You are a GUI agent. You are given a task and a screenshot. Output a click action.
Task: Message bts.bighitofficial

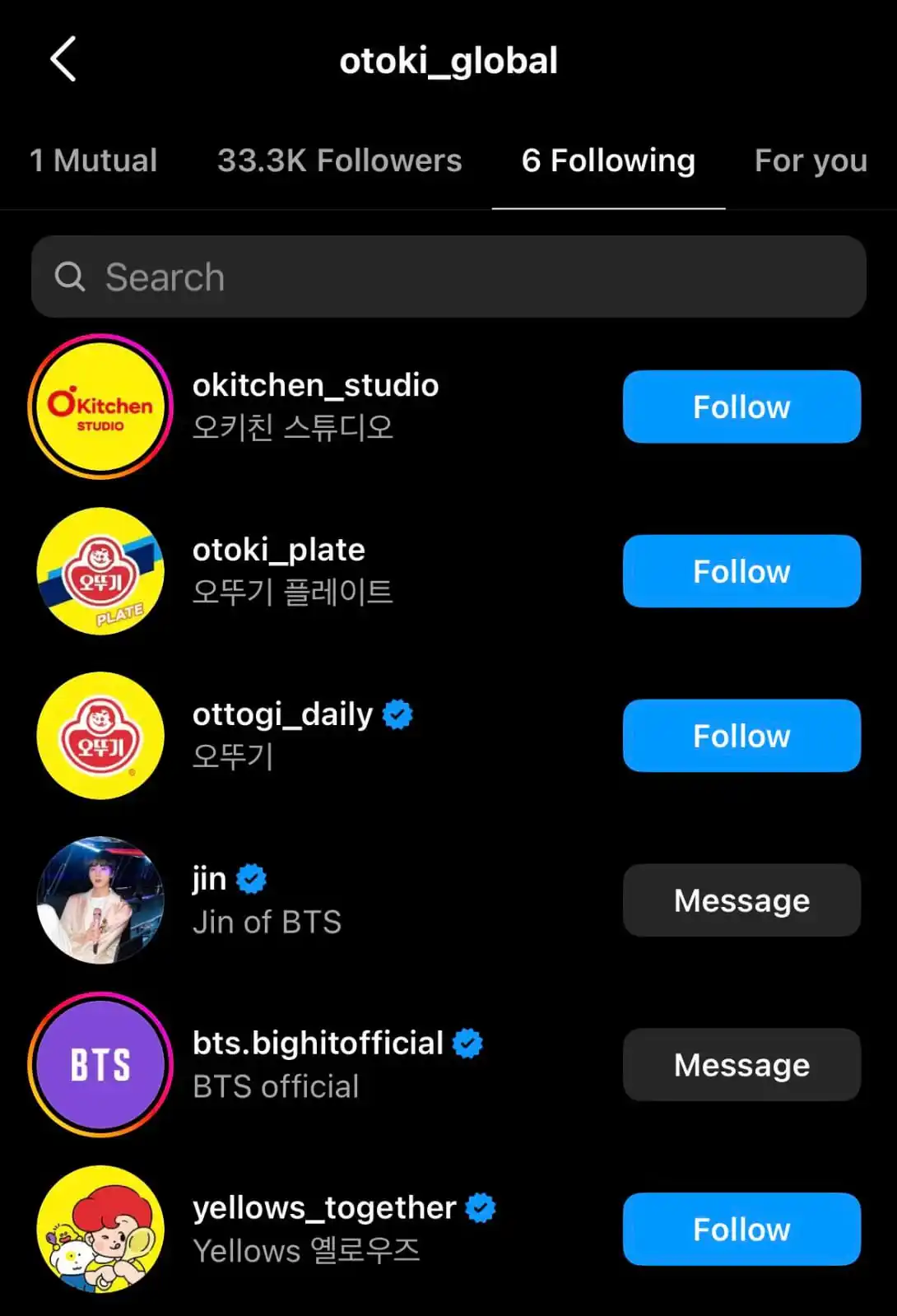tap(741, 1065)
